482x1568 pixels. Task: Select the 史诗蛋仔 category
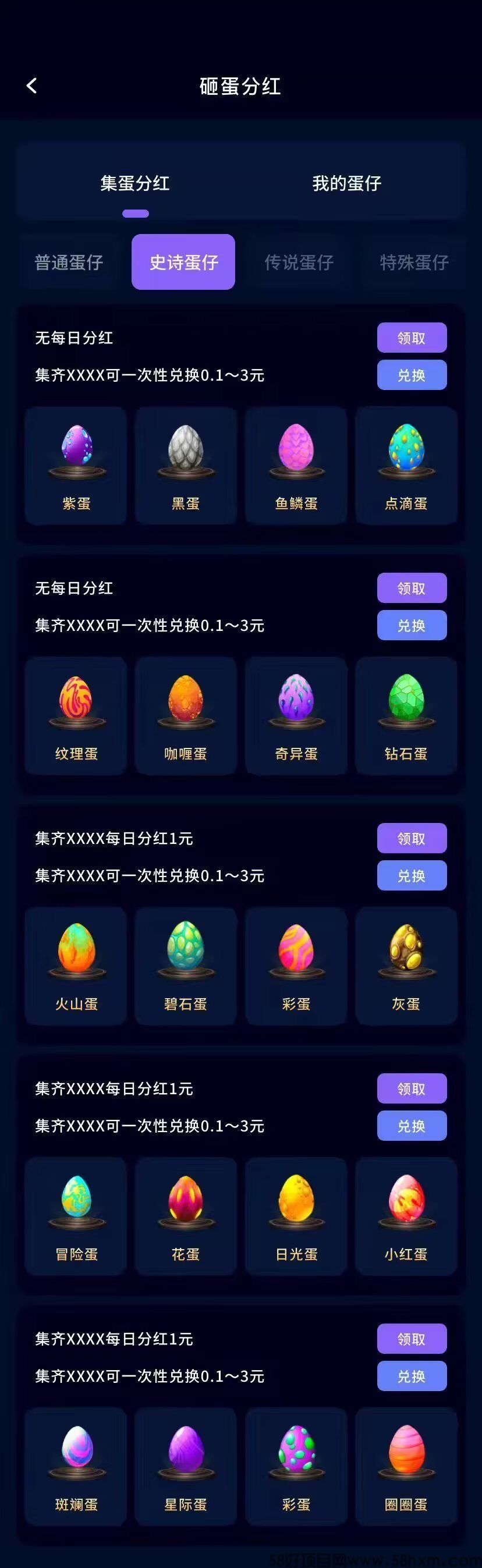[x=183, y=262]
